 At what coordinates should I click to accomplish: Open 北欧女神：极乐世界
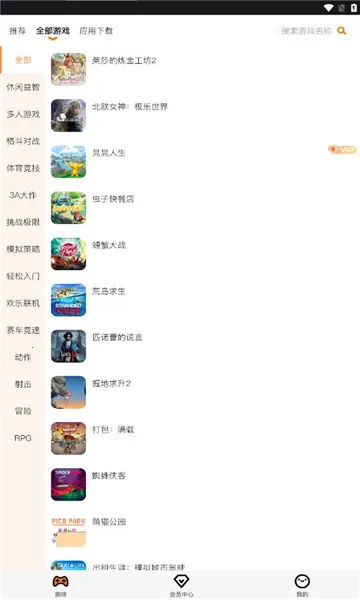click(203, 116)
